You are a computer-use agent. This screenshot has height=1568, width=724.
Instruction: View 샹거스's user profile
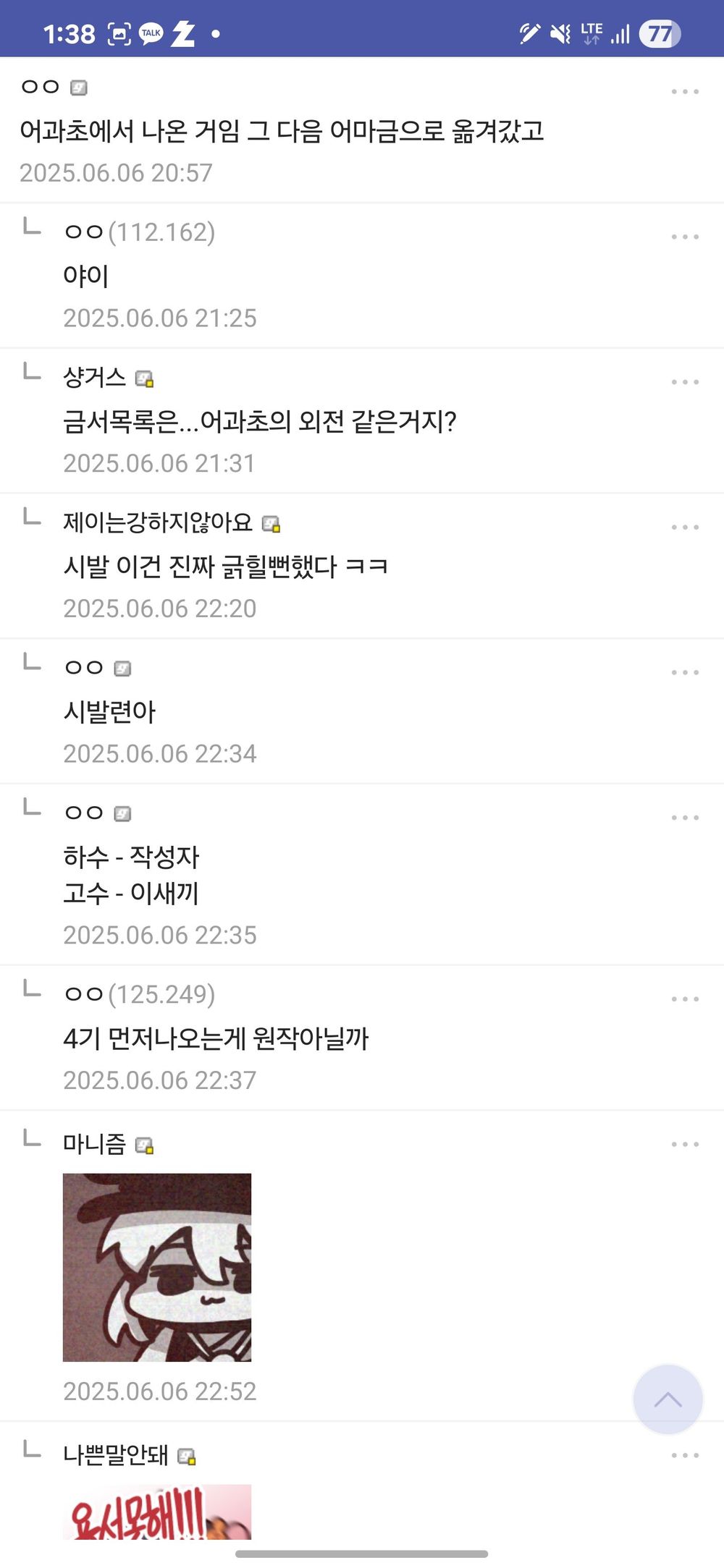point(95,378)
